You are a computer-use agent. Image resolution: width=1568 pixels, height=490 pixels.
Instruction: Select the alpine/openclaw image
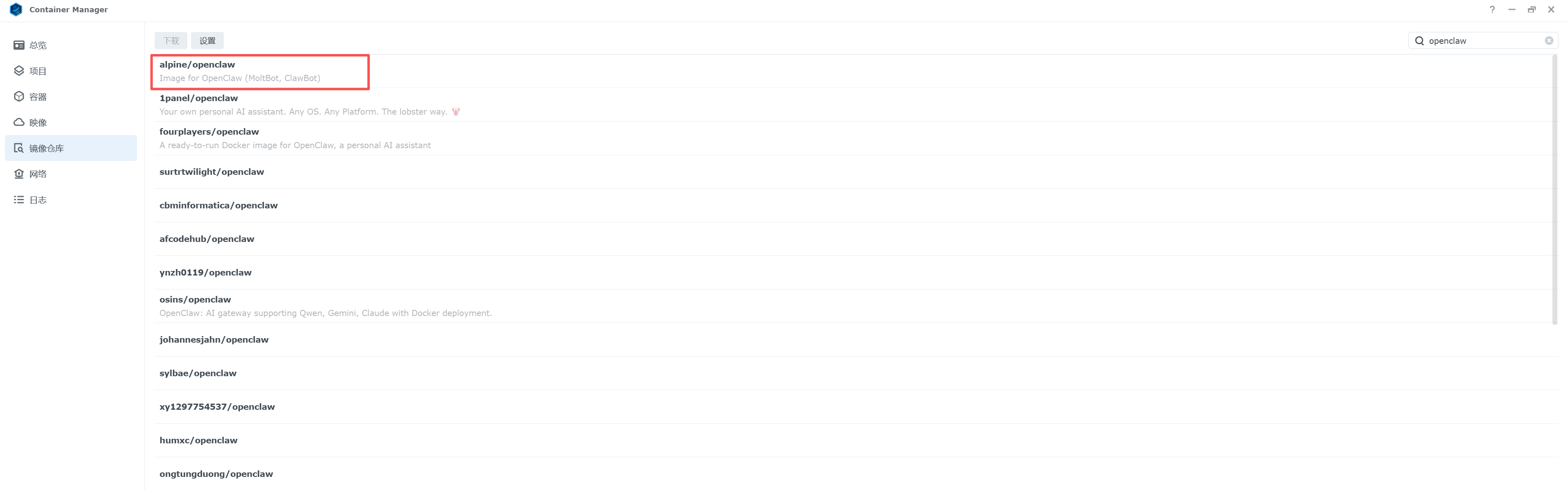point(197,65)
